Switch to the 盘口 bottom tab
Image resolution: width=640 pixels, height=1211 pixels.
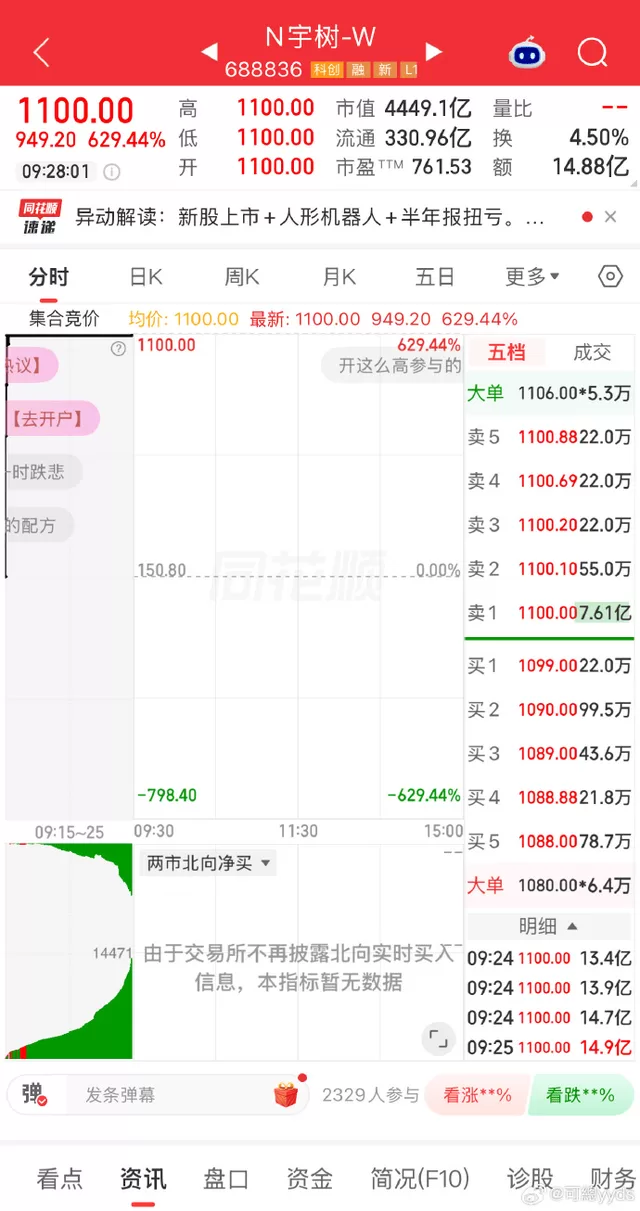click(x=226, y=1179)
